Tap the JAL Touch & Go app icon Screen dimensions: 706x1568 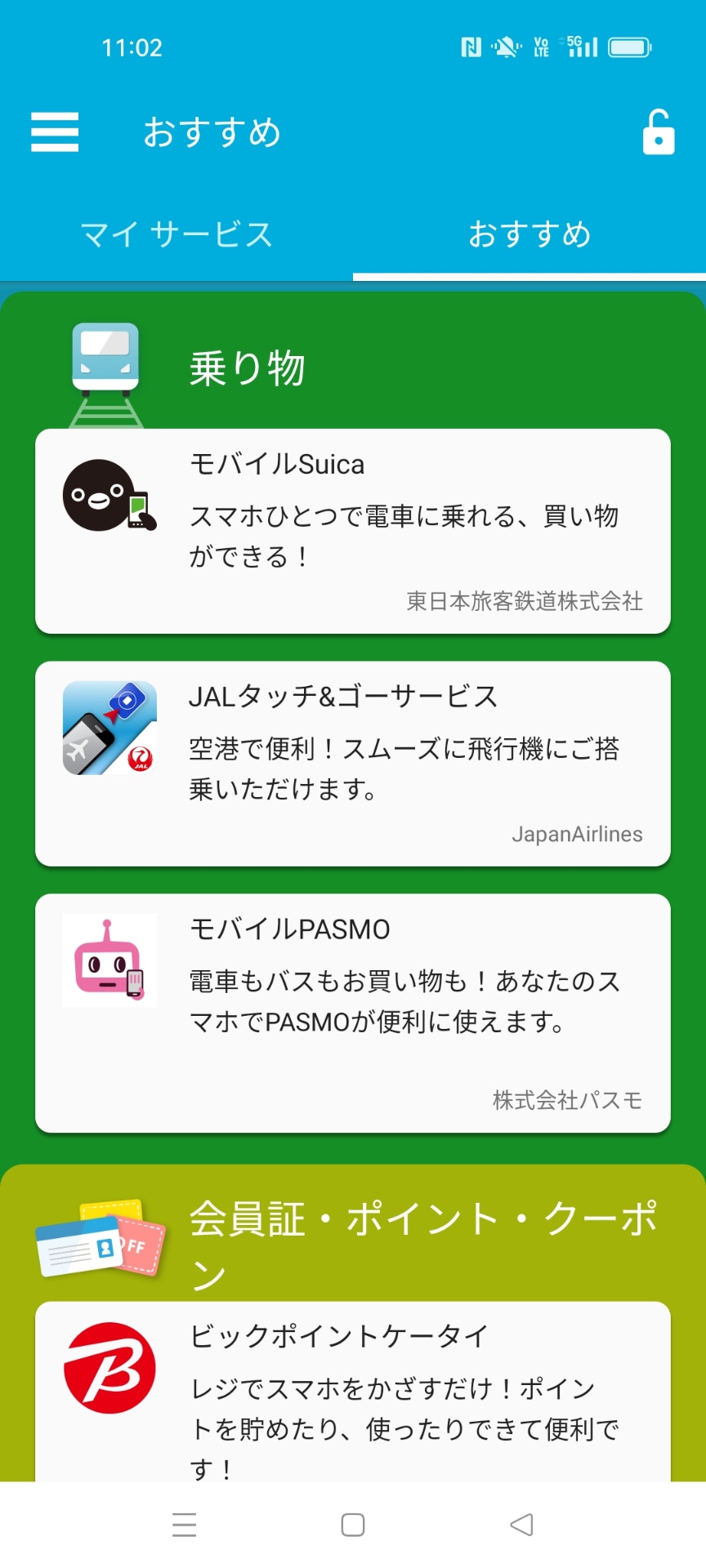[x=109, y=729]
